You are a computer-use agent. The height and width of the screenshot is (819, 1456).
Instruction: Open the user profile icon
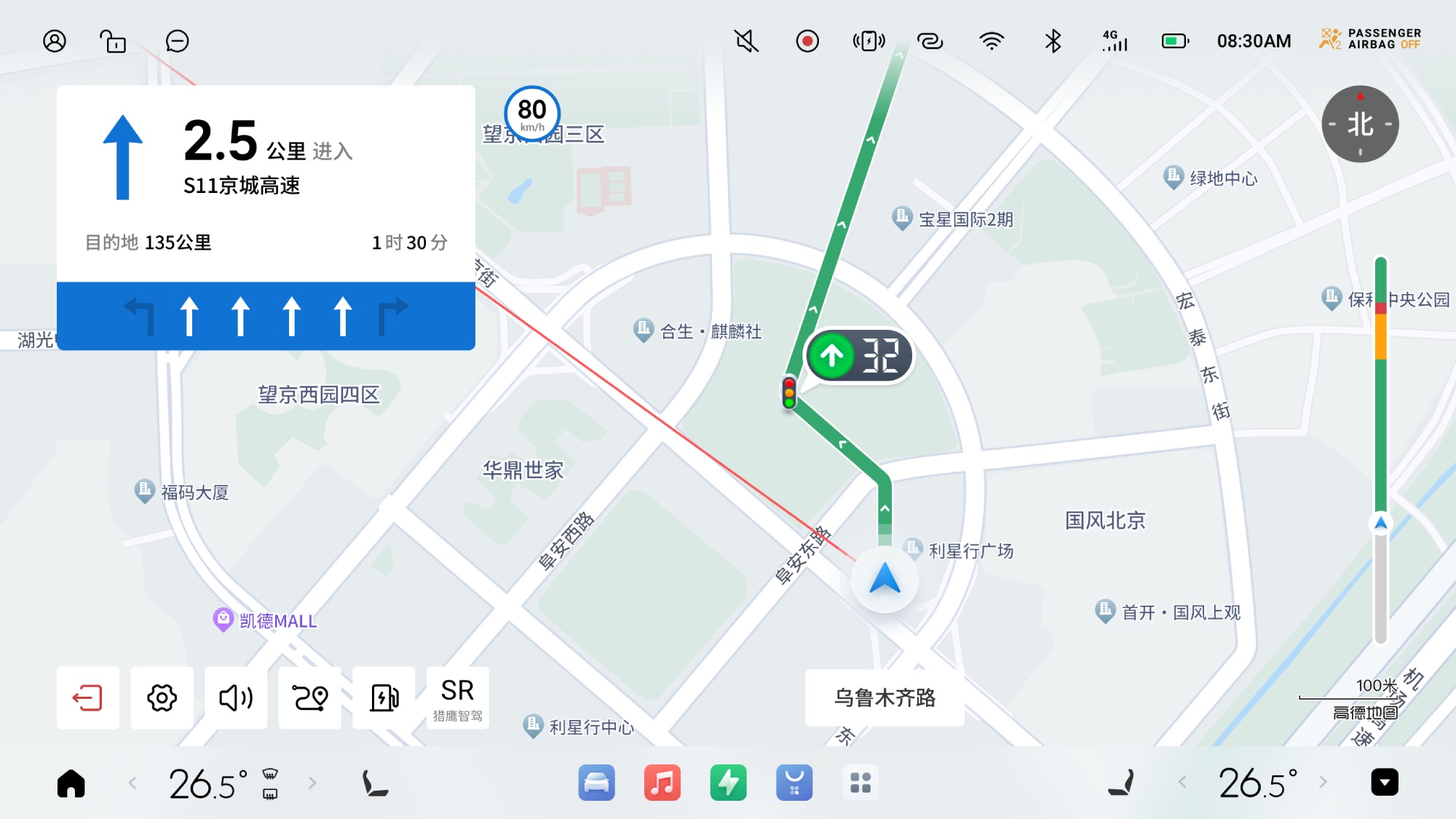click(x=55, y=41)
